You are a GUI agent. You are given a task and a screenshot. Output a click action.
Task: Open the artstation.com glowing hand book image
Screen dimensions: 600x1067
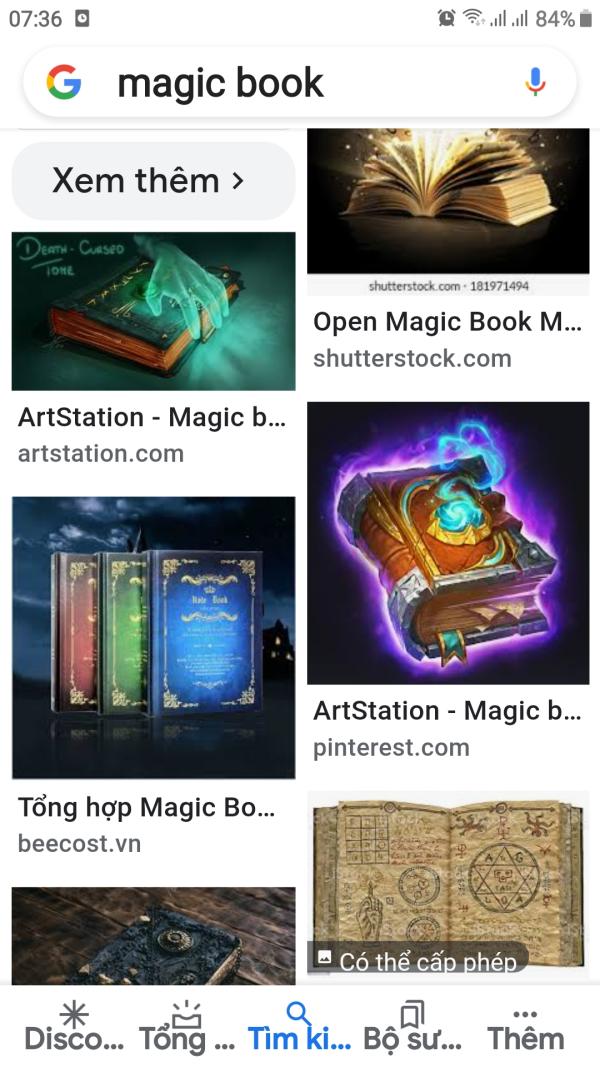click(153, 311)
